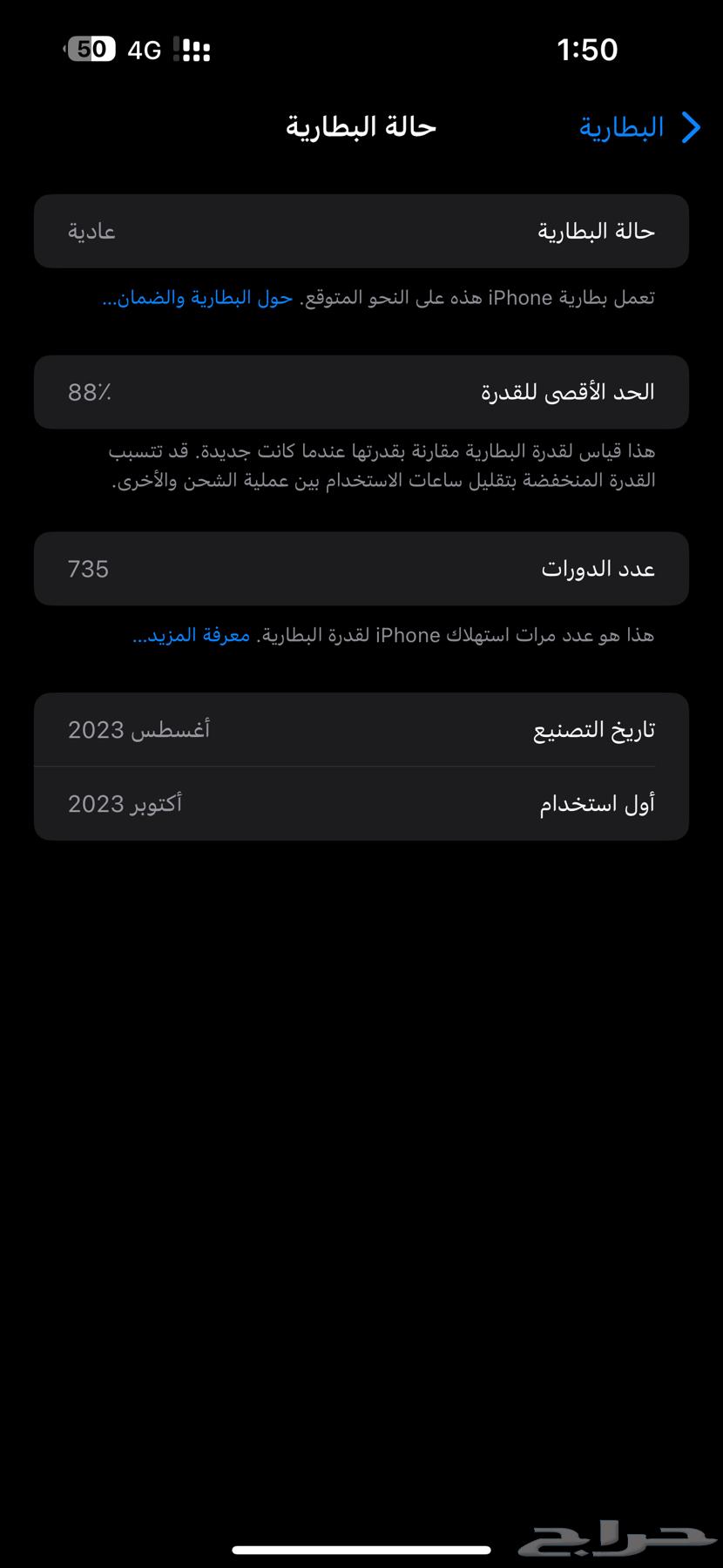
Task: Select the عدد الدورات cycle count row
Action: click(x=361, y=568)
